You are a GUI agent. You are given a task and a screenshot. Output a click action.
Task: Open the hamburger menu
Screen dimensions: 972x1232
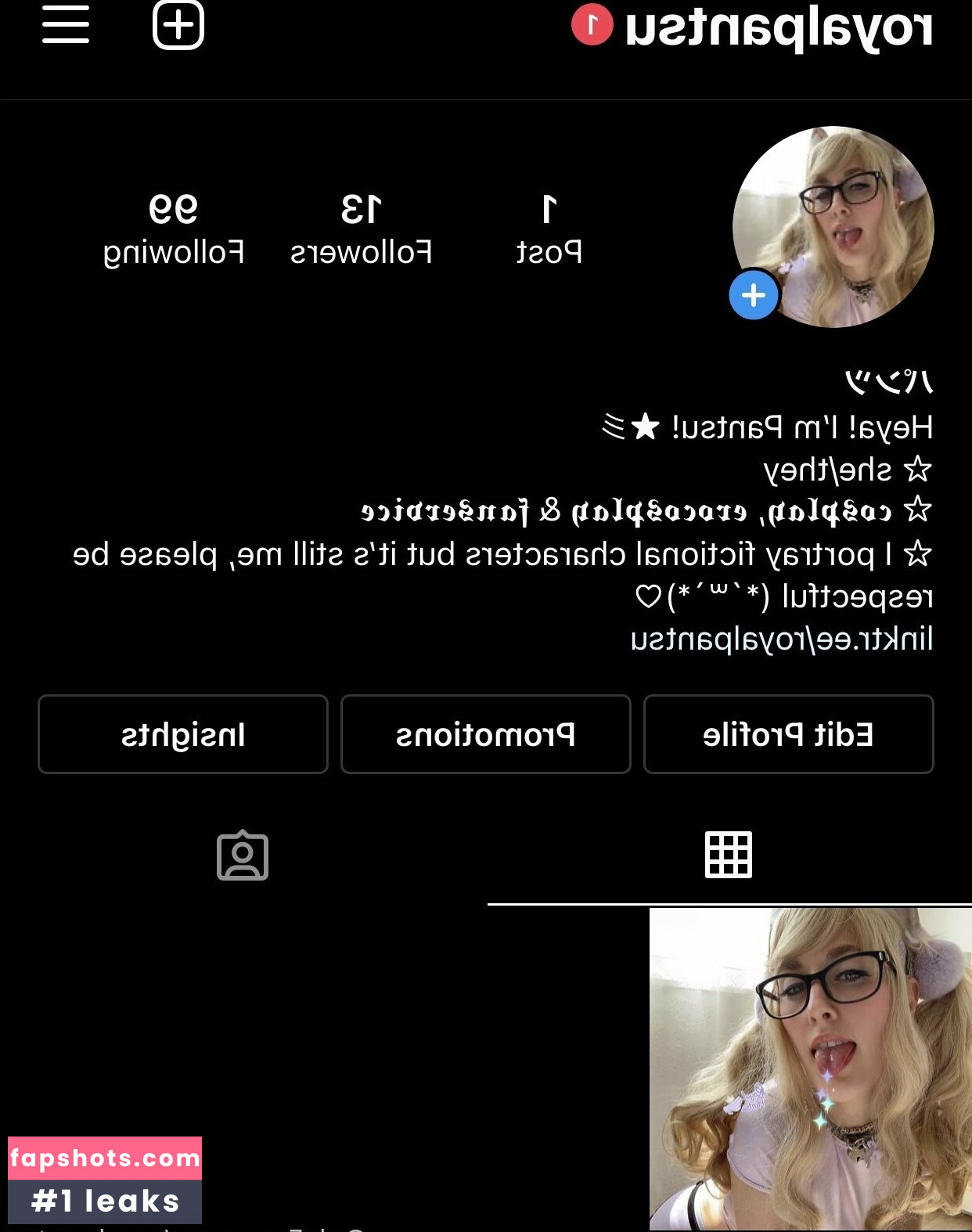tap(66, 25)
